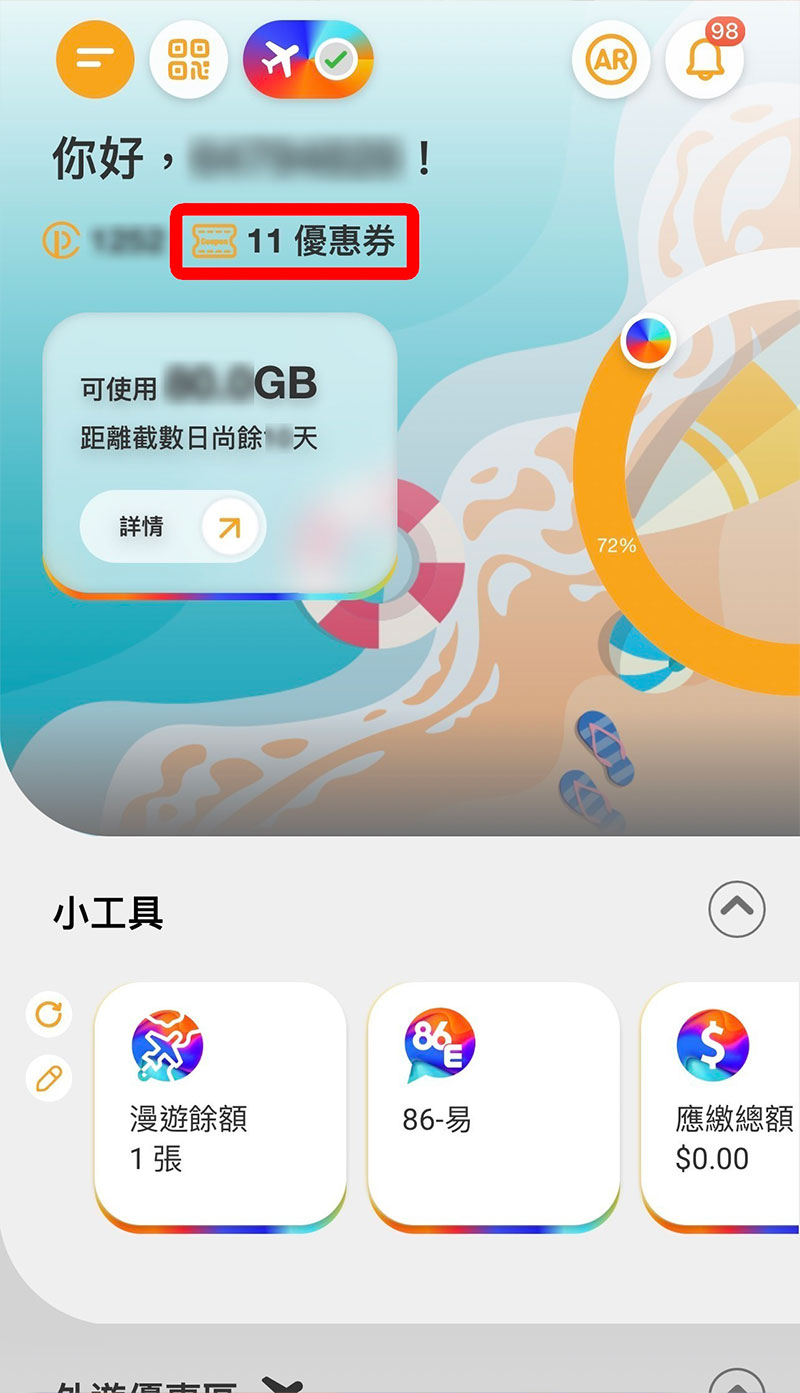Collapse the 小工具 section
The image size is (800, 1393).
coord(737,908)
